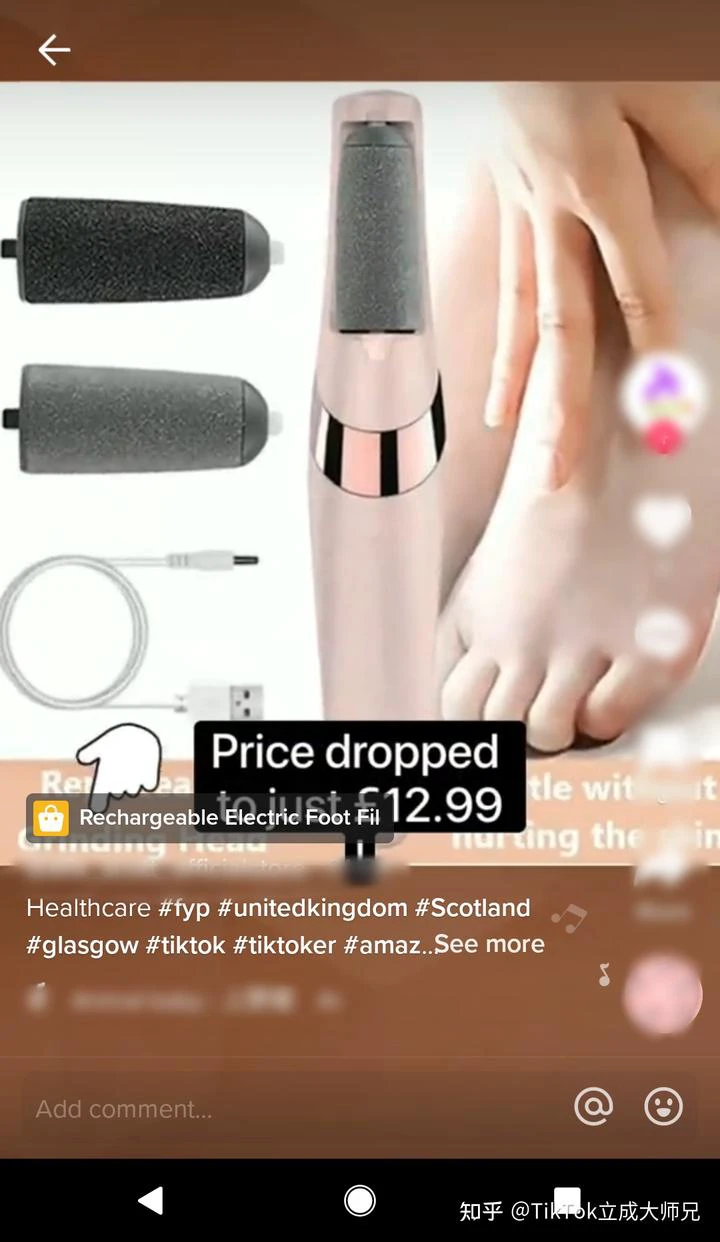Image resolution: width=720 pixels, height=1242 pixels.
Task: Open the spinning sound disc
Action: [663, 995]
